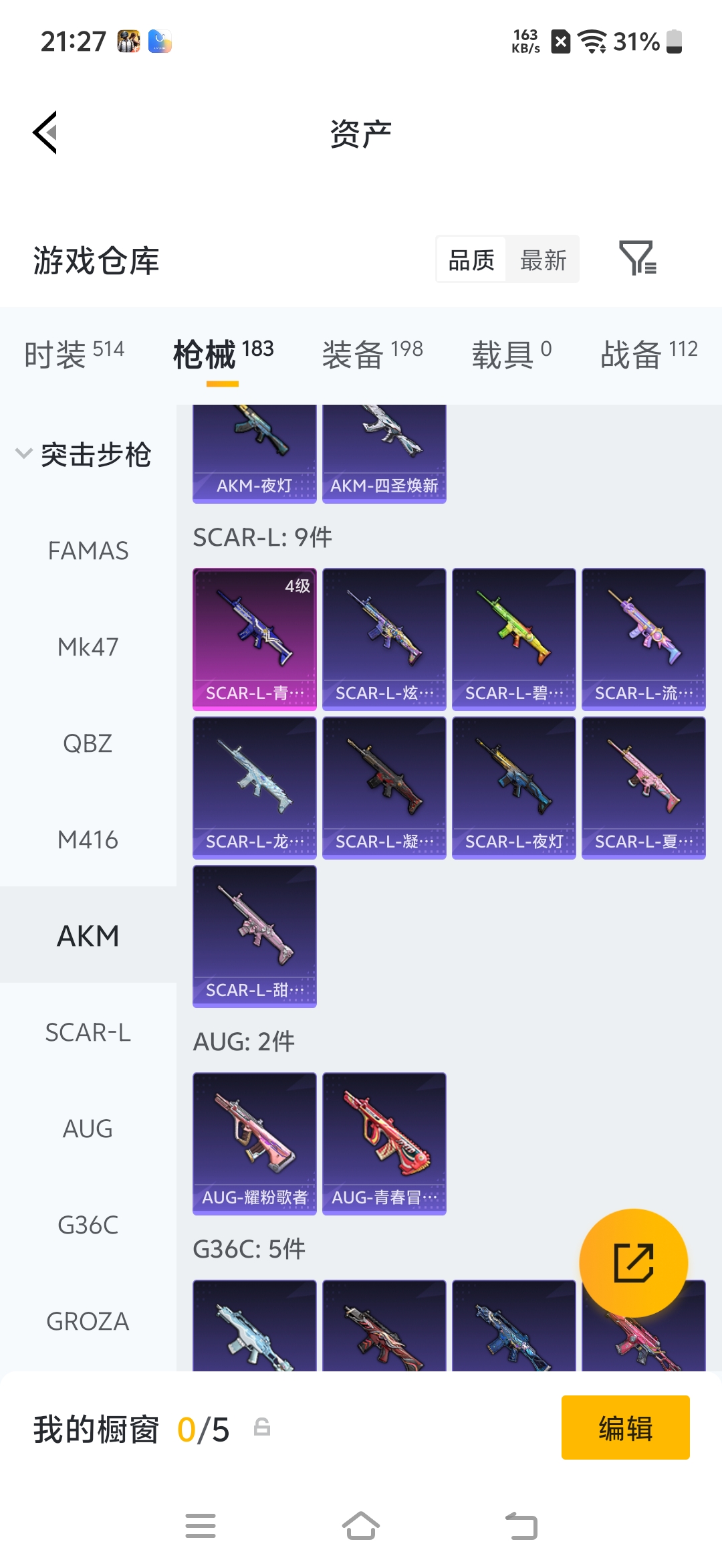Select AKM in the weapon sidebar
This screenshot has width=722, height=1568.
tap(88, 936)
